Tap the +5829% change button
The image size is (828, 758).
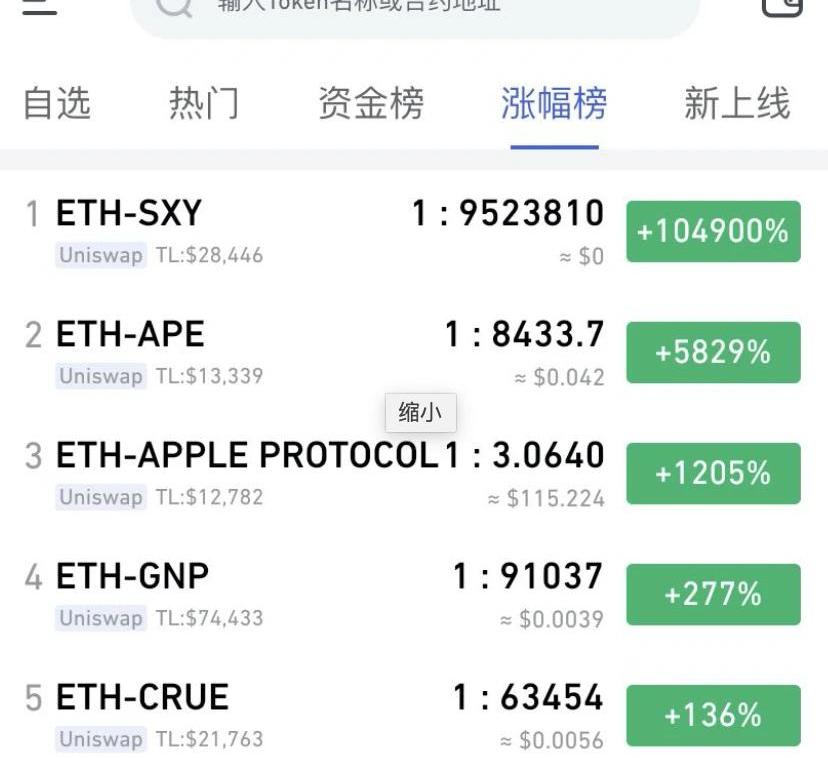pos(713,353)
